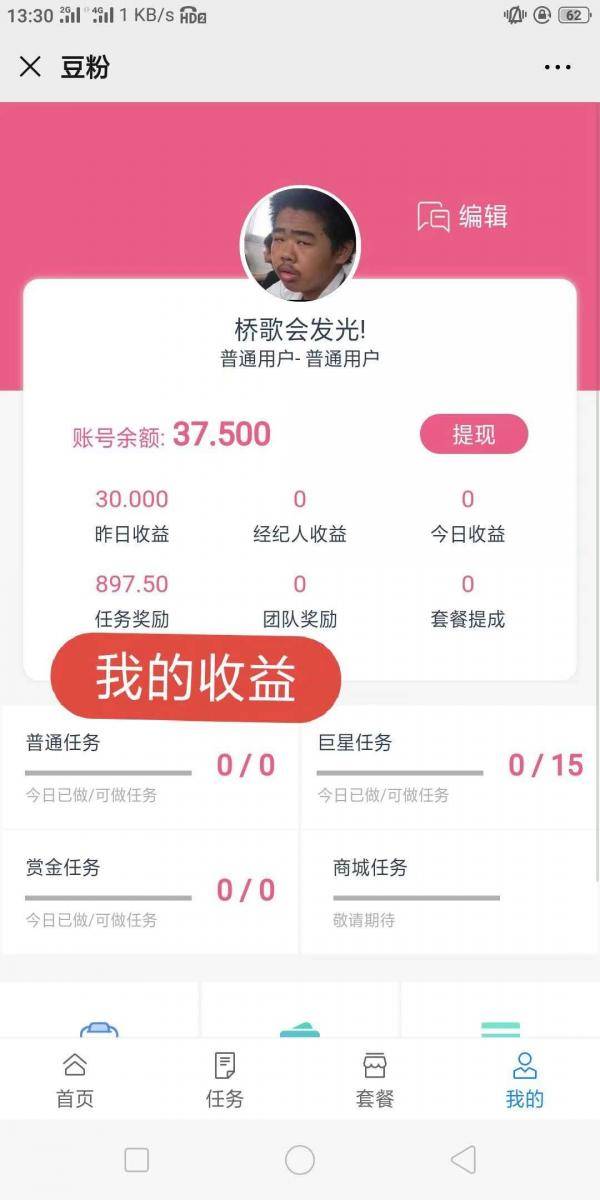Image resolution: width=600 pixels, height=1200 pixels.
Task: Open the 商城任务 card
Action: (449, 891)
